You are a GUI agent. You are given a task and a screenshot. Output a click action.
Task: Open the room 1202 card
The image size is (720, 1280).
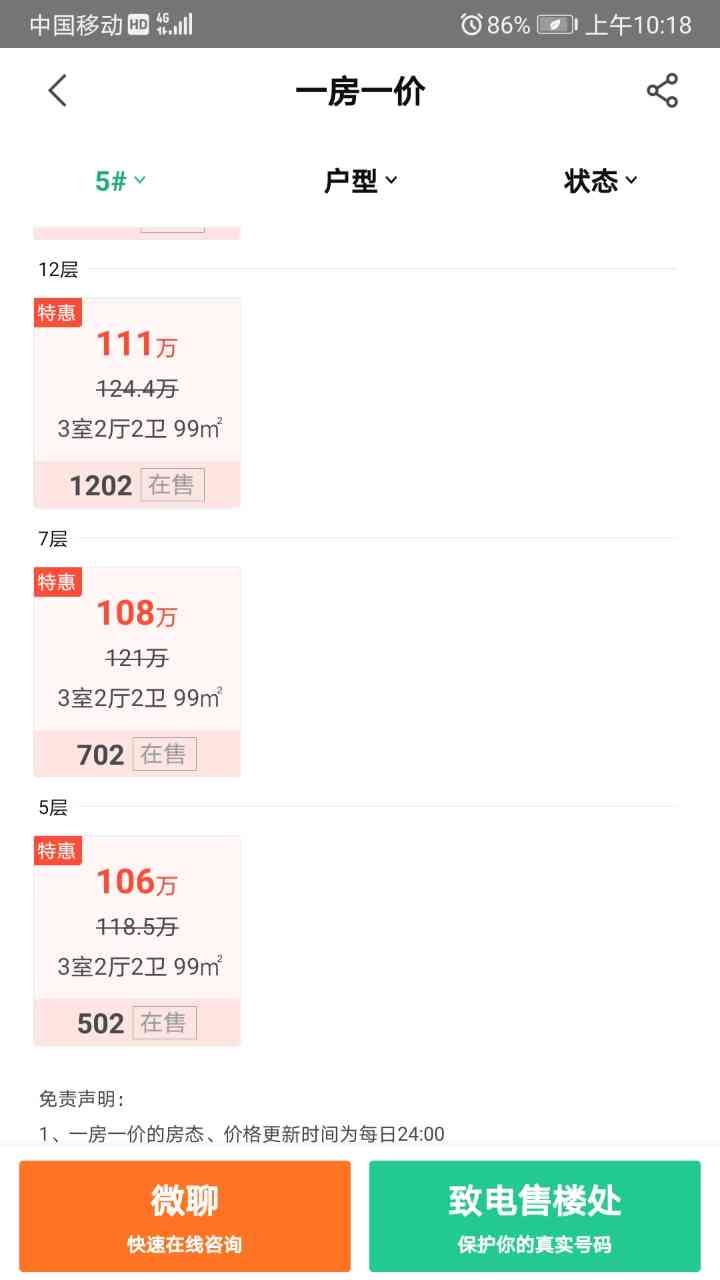[x=137, y=403]
